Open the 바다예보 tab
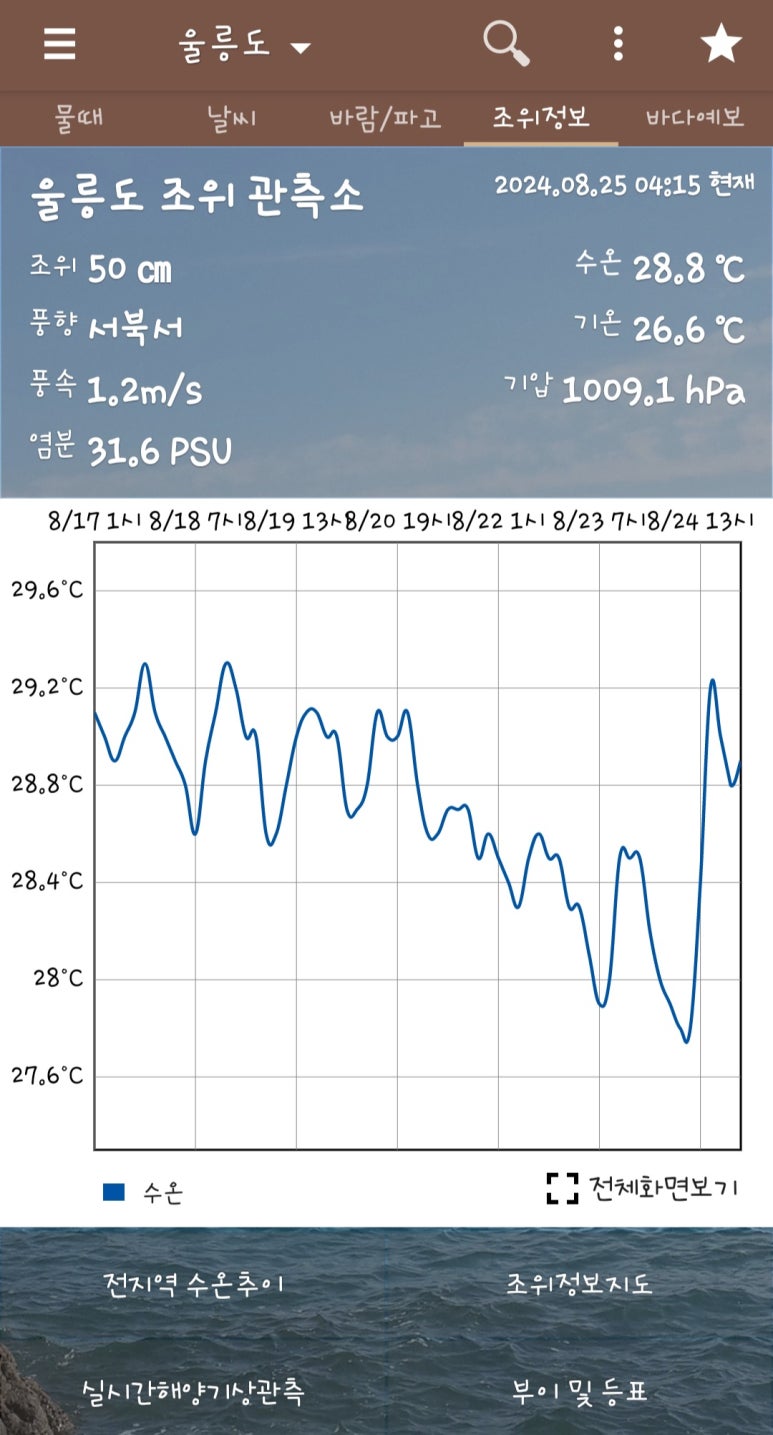Image resolution: width=773 pixels, height=1435 pixels. pyautogui.click(x=695, y=118)
